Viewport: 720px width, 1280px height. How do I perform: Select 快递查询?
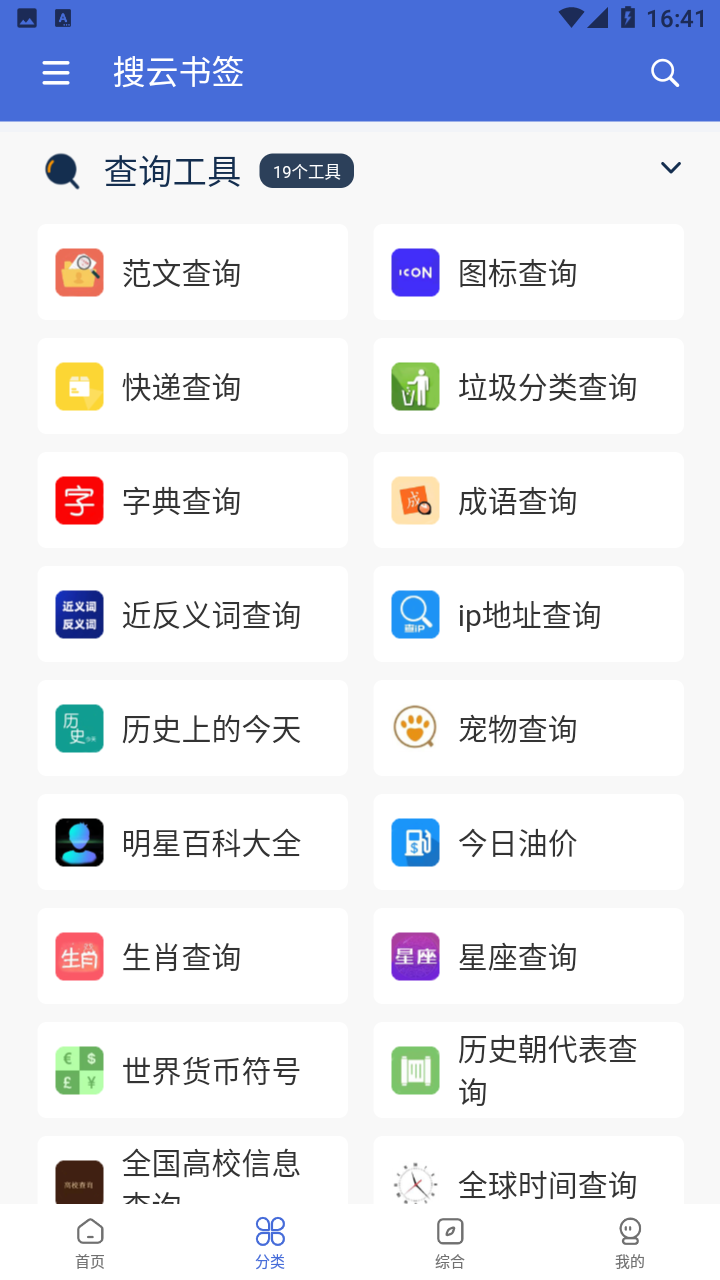[193, 386]
